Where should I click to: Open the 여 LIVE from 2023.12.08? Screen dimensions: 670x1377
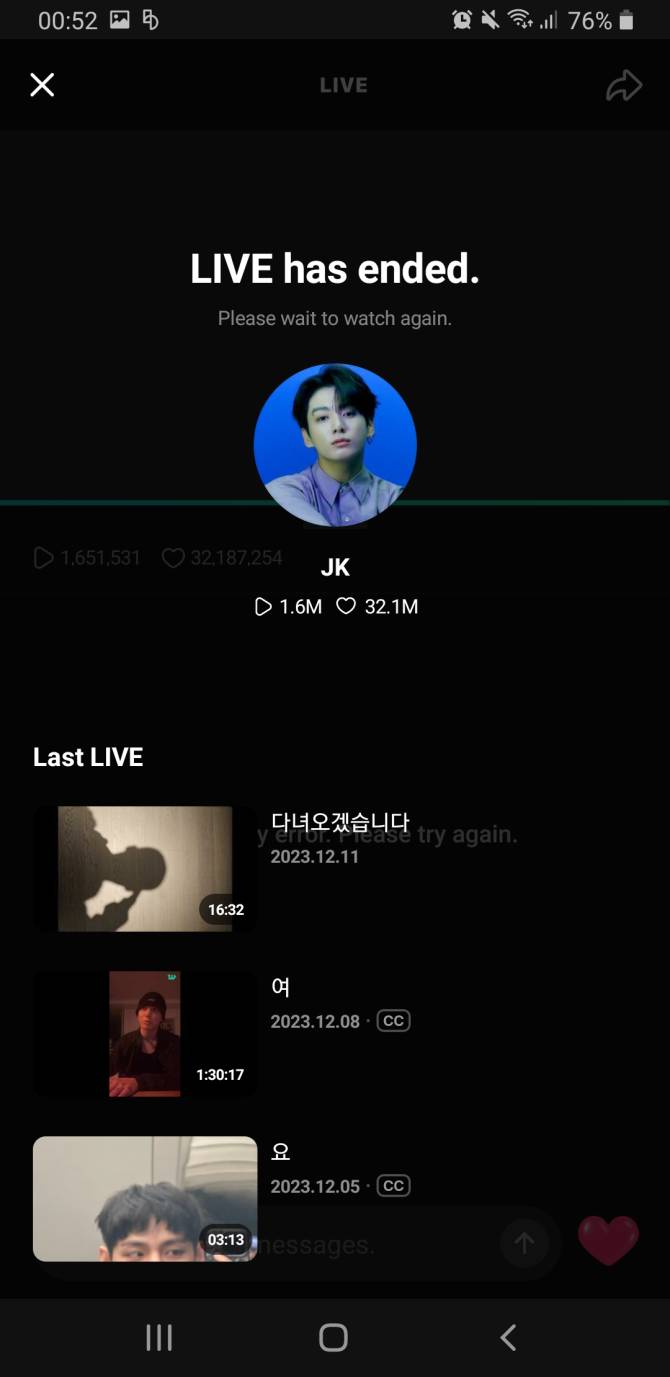coord(145,1033)
